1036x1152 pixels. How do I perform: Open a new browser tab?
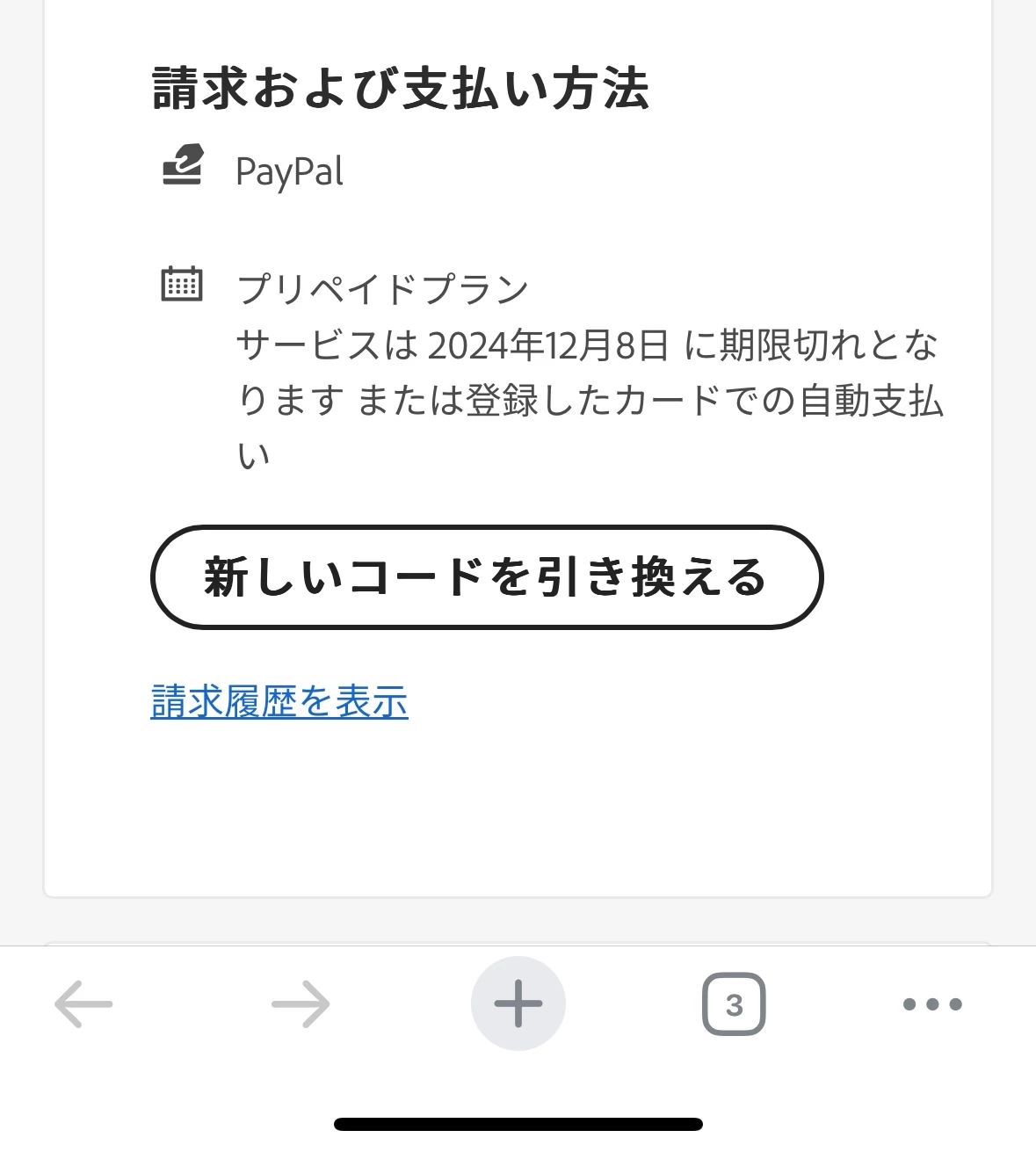pos(518,1003)
